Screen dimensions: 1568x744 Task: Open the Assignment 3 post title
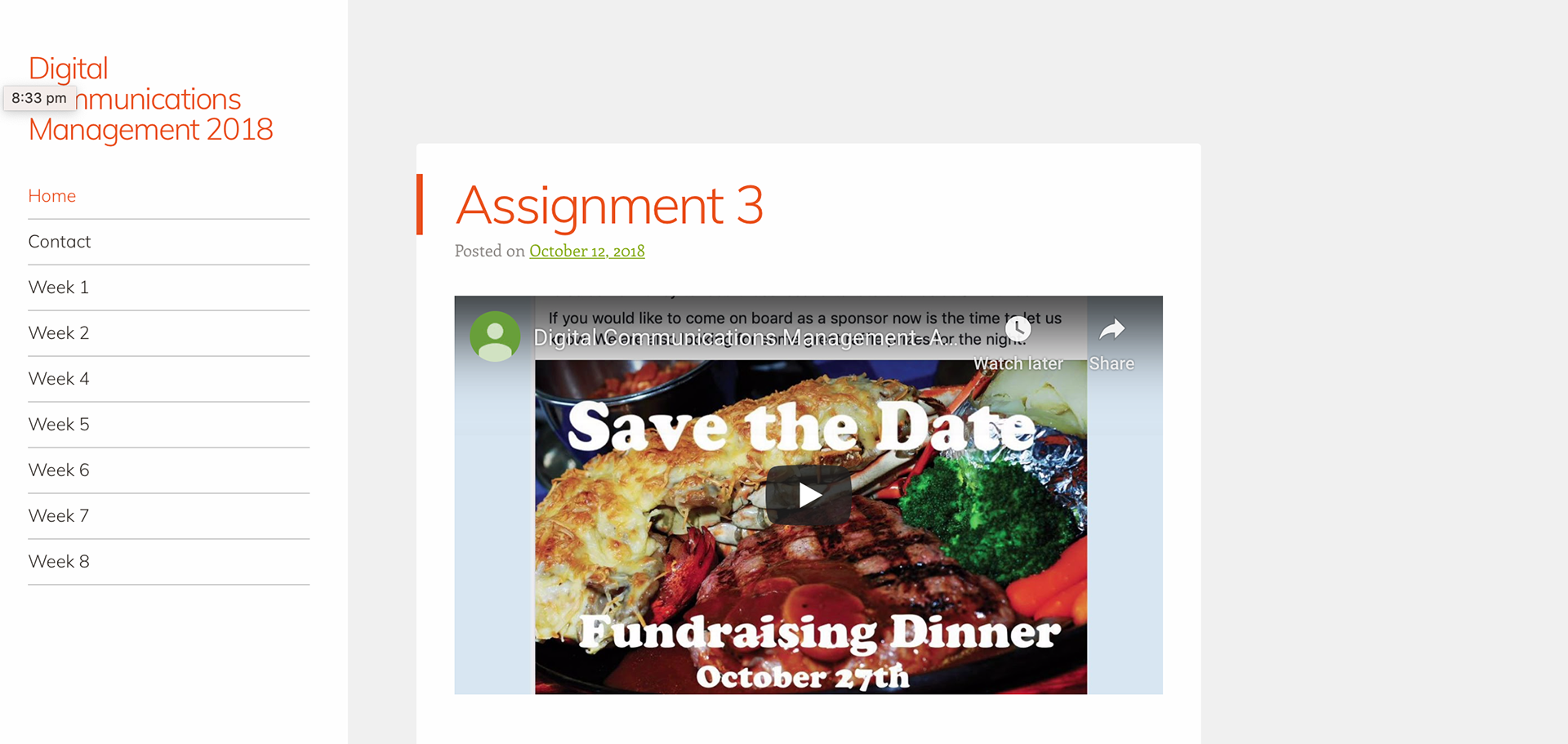tap(609, 205)
